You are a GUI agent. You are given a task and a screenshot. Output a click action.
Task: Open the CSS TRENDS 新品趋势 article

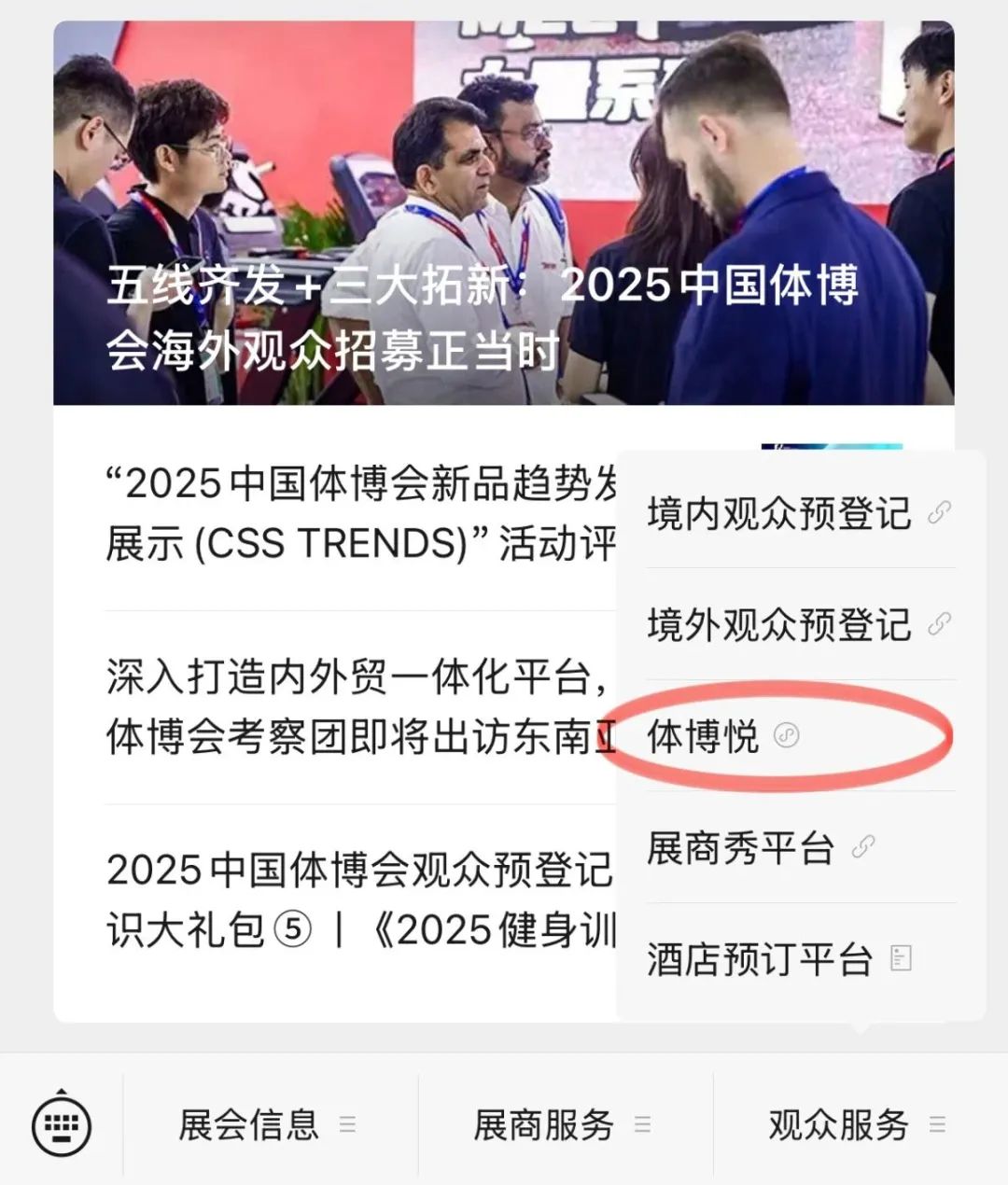pos(359,514)
